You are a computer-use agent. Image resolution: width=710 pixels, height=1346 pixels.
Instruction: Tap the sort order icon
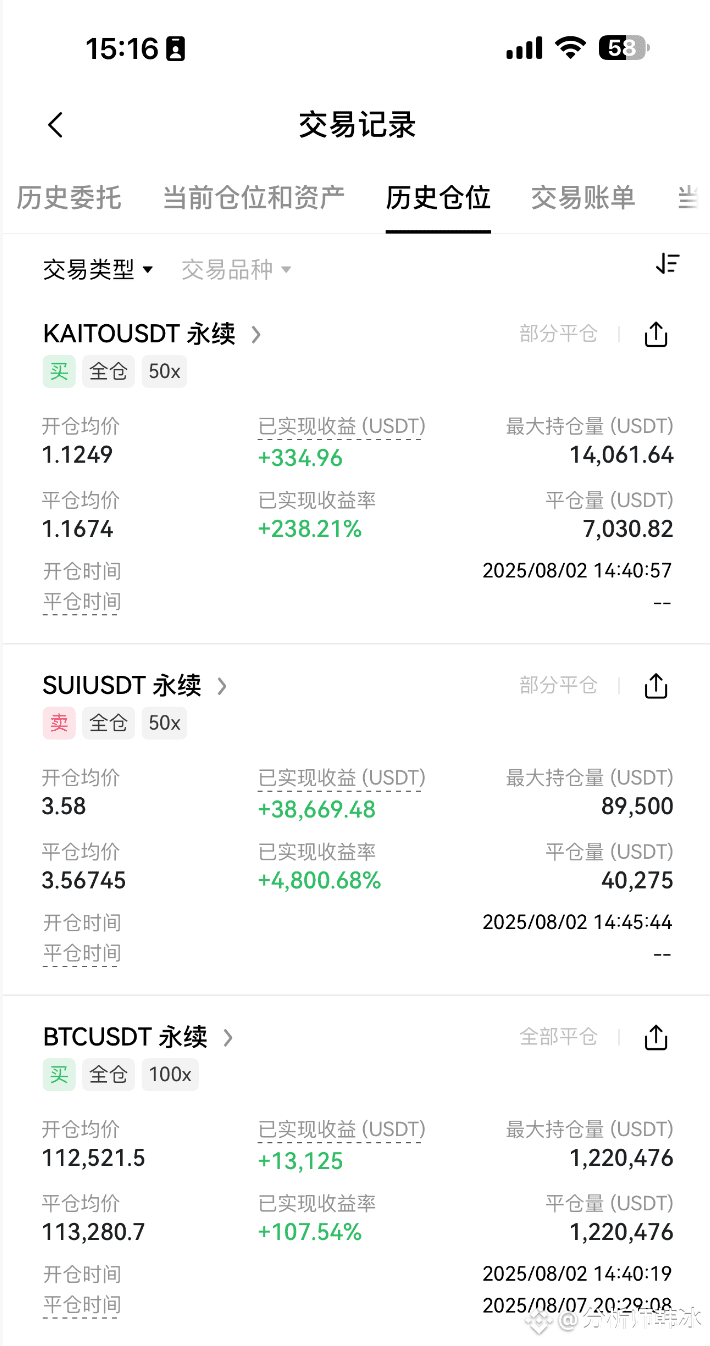coord(667,264)
